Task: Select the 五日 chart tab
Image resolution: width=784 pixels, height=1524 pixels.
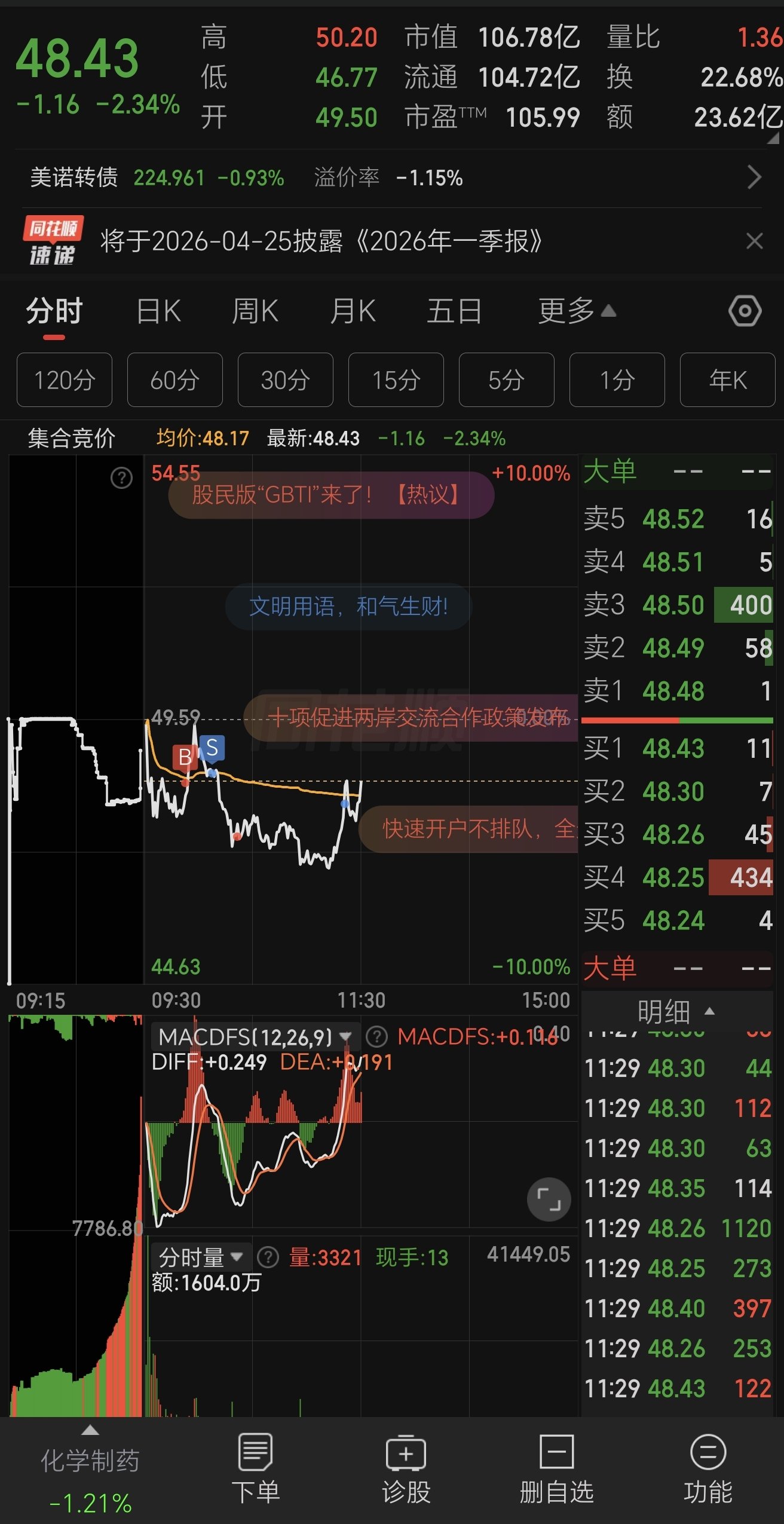Action: [x=454, y=311]
